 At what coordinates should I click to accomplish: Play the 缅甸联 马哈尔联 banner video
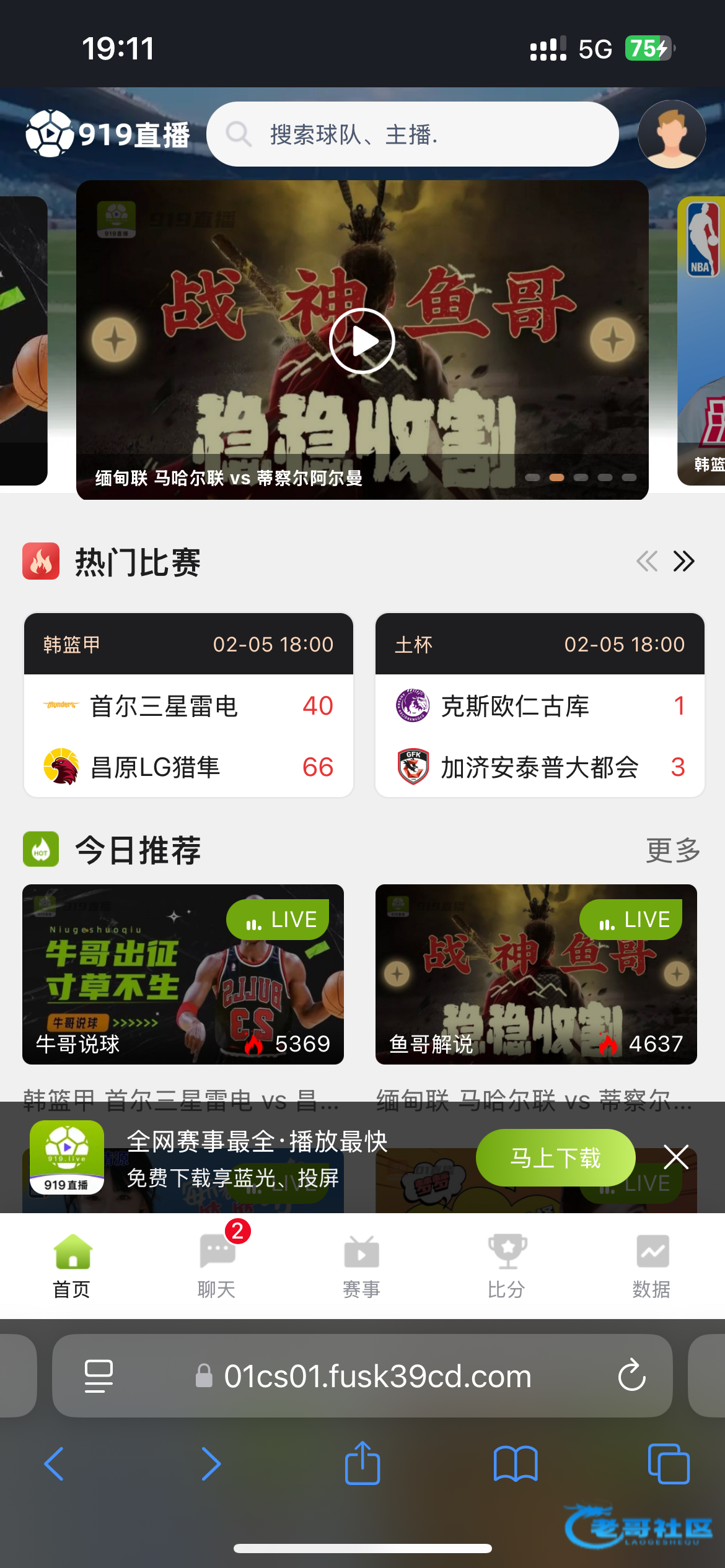(x=362, y=341)
